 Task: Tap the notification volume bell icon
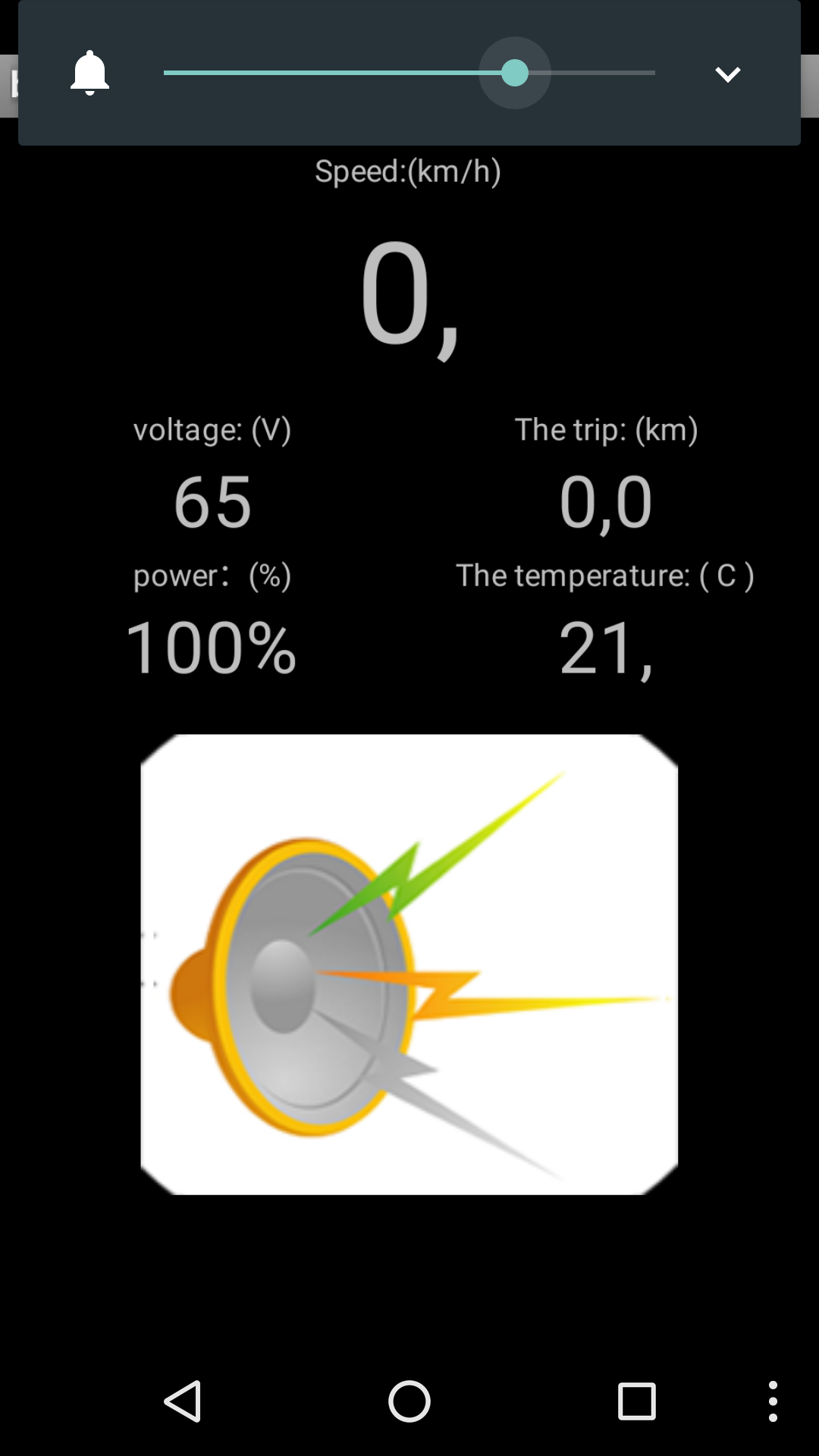pyautogui.click(x=89, y=73)
